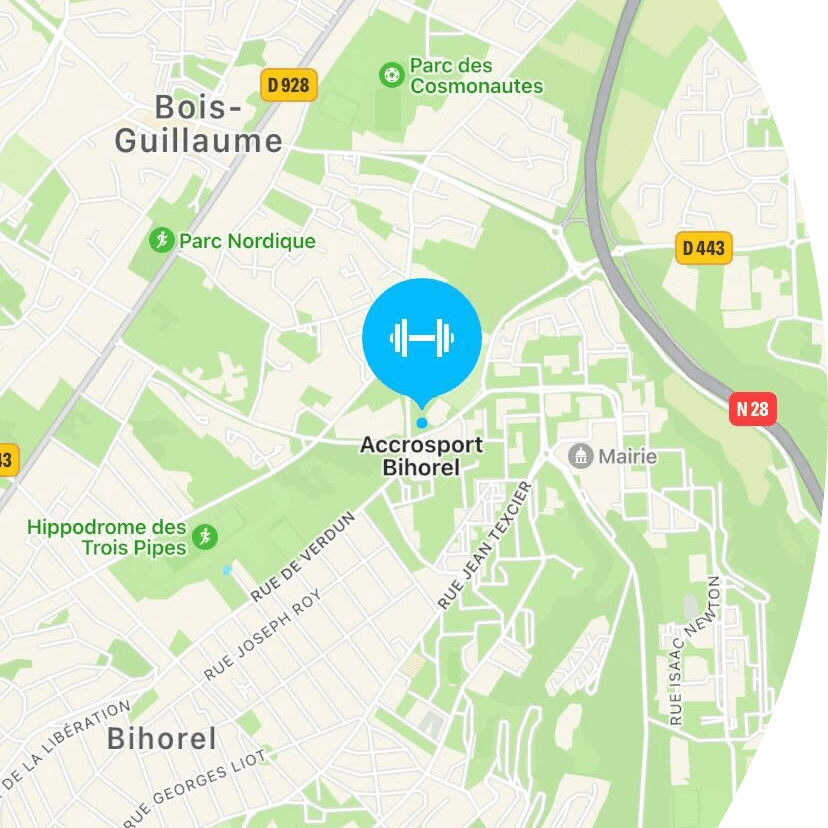This screenshot has width=828, height=828.
Task: Select the Parc des Cosmonautes marker
Action: (392, 75)
